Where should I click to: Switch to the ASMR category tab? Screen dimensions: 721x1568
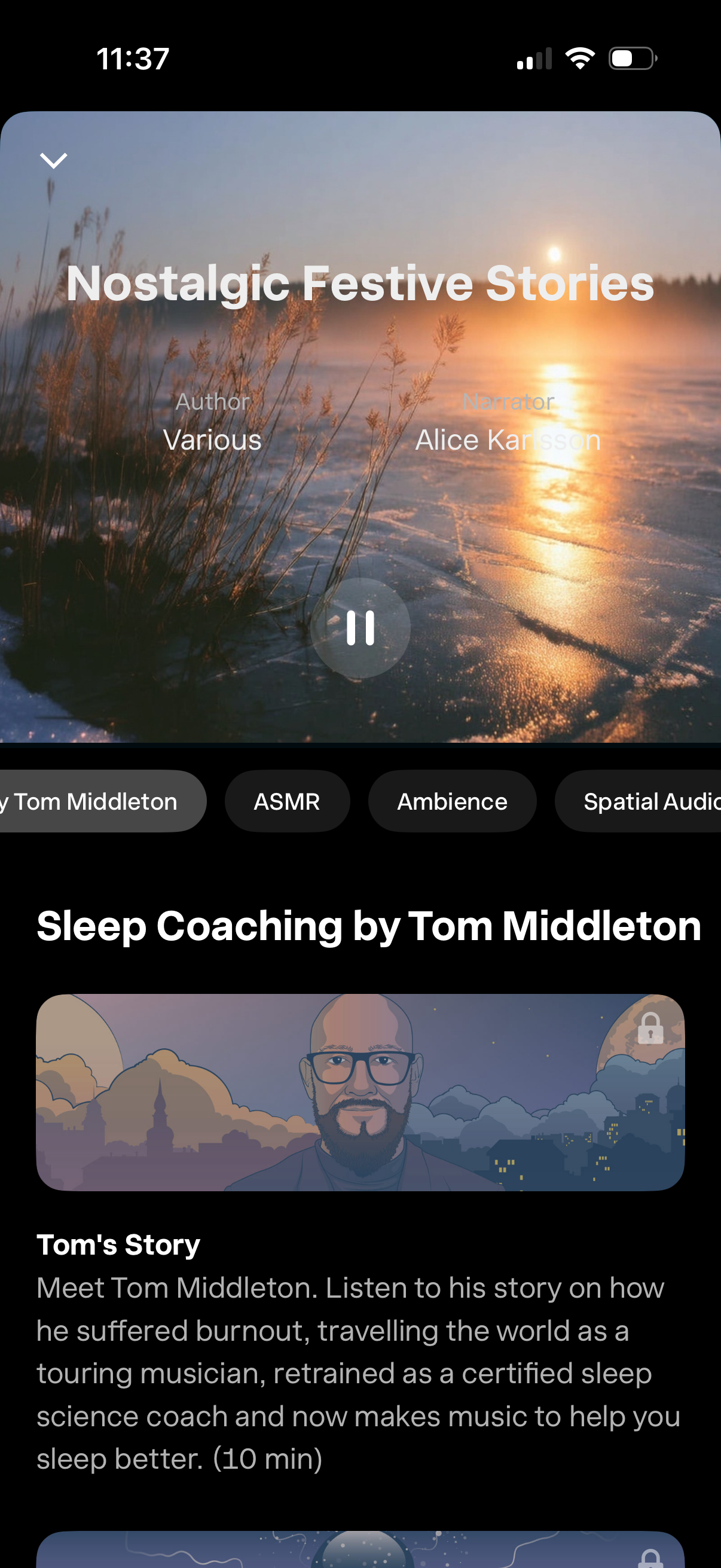click(287, 801)
